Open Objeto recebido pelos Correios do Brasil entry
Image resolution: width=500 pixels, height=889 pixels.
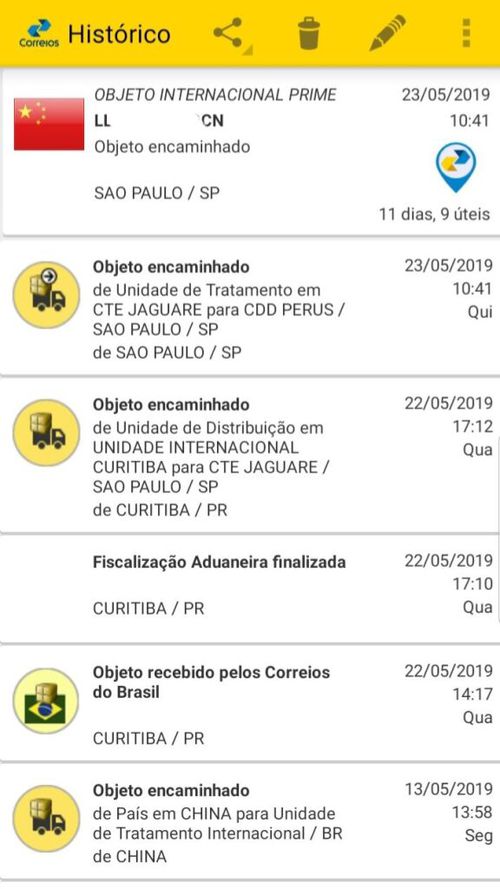point(250,705)
